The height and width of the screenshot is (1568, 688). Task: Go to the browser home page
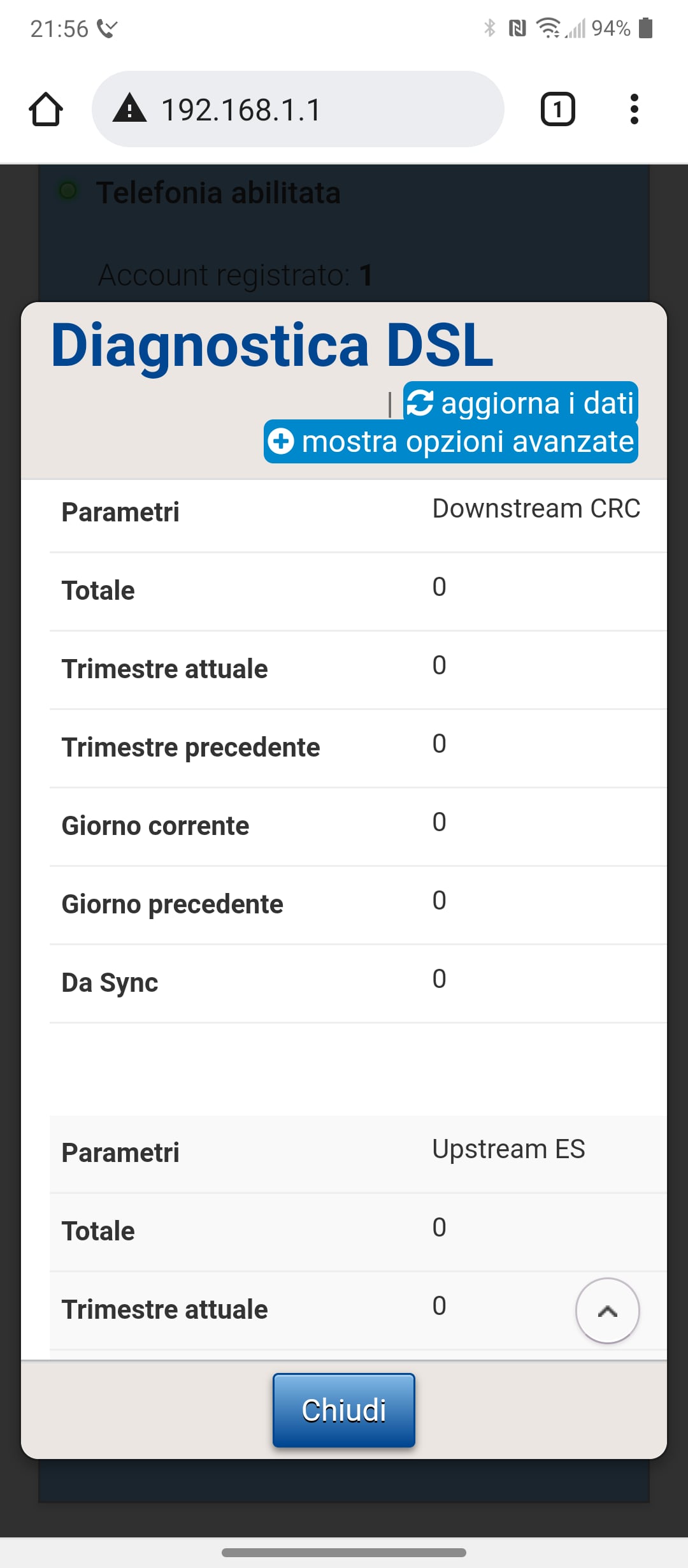[x=46, y=109]
